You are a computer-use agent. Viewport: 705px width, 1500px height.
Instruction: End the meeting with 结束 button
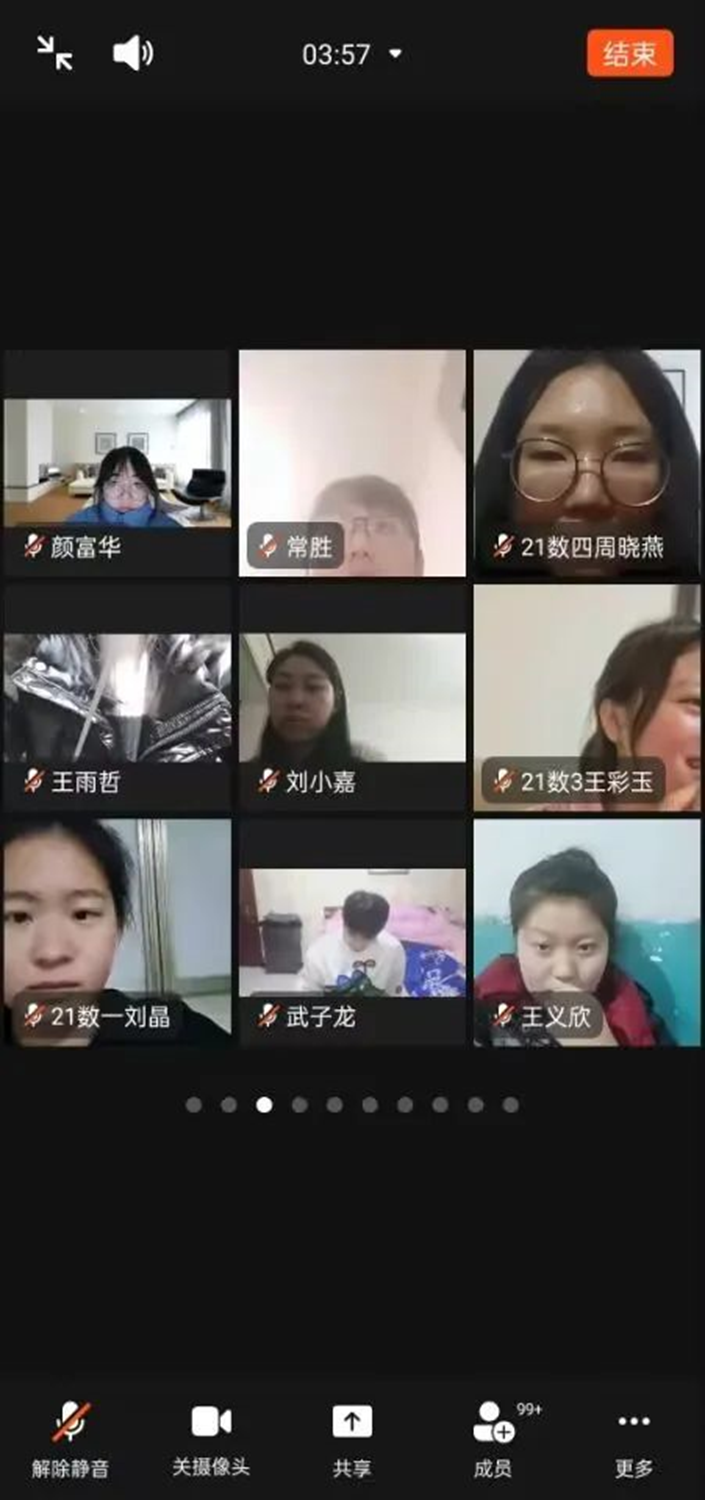[630, 54]
